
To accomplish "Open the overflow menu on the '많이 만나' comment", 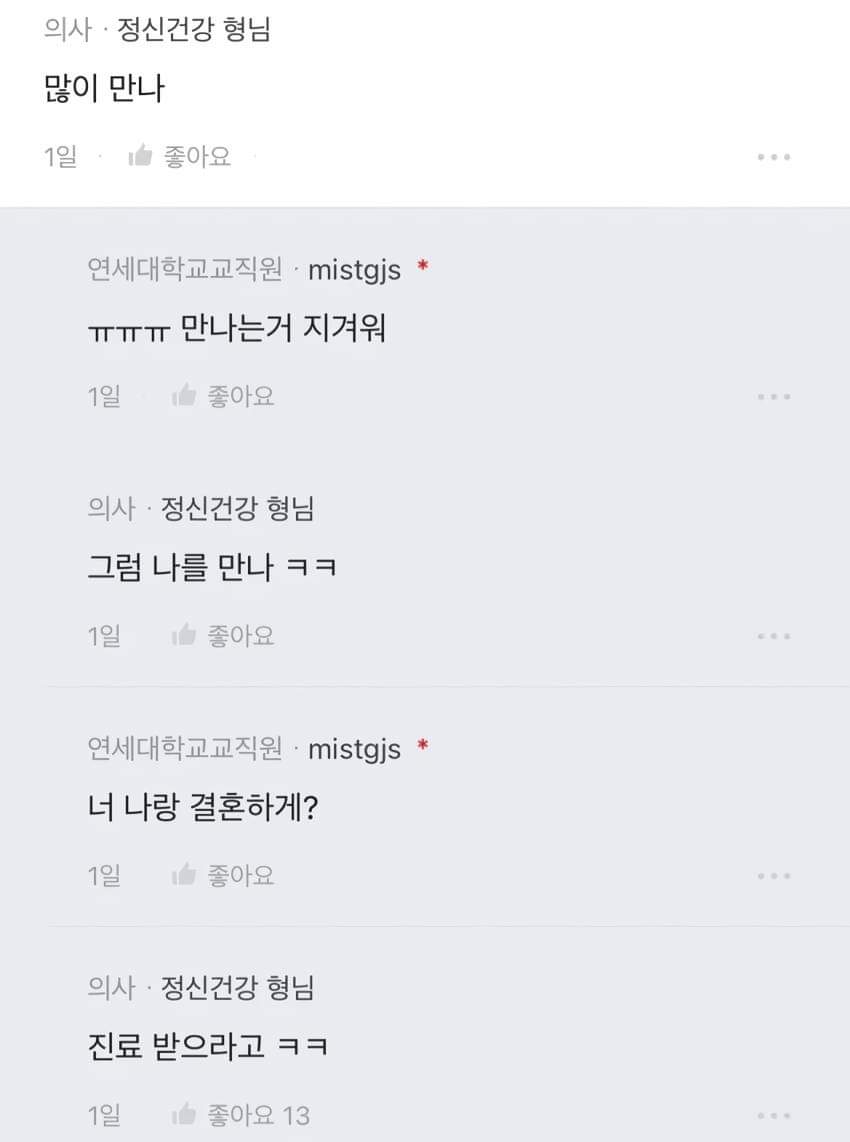I will [x=774, y=157].
